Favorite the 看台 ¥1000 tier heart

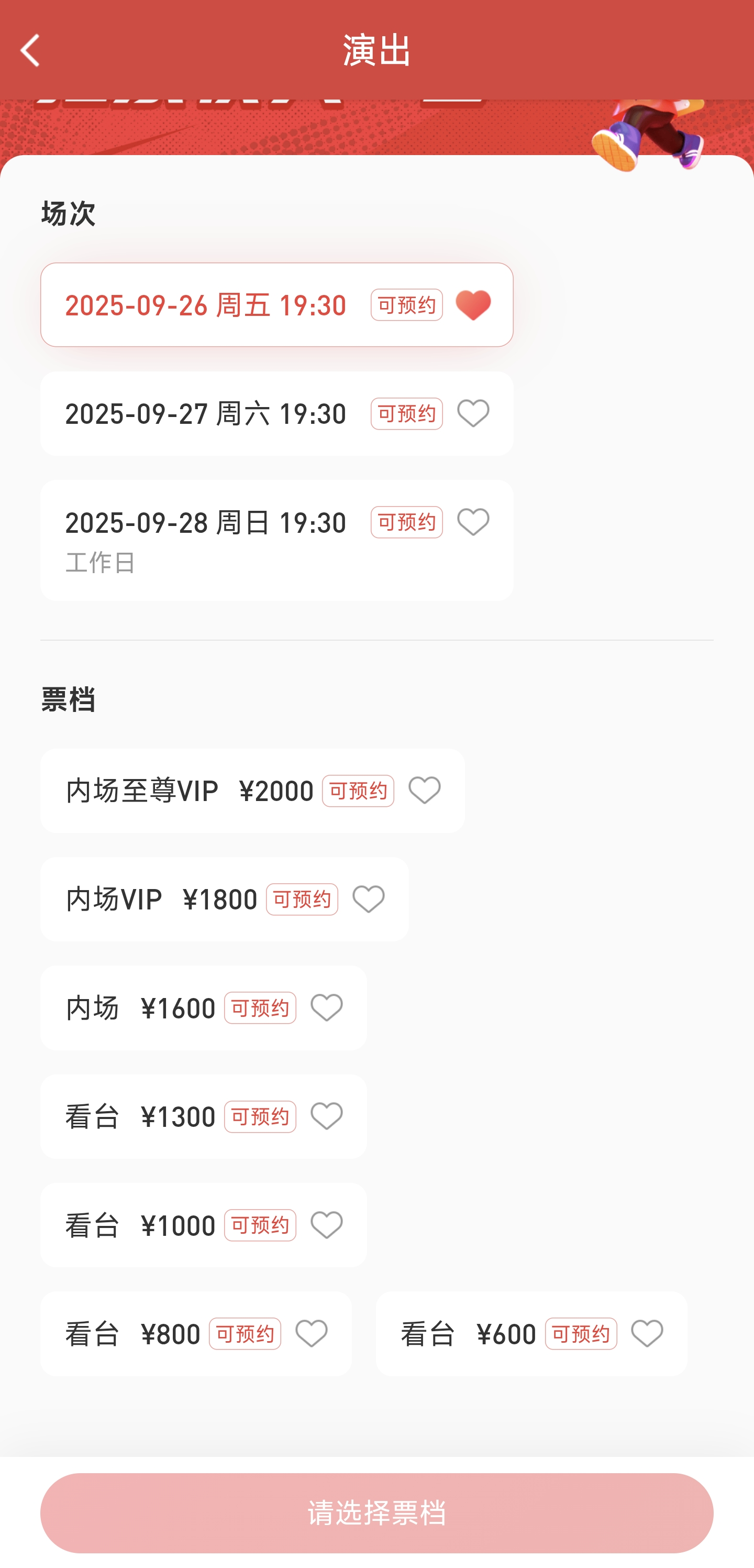(326, 1225)
